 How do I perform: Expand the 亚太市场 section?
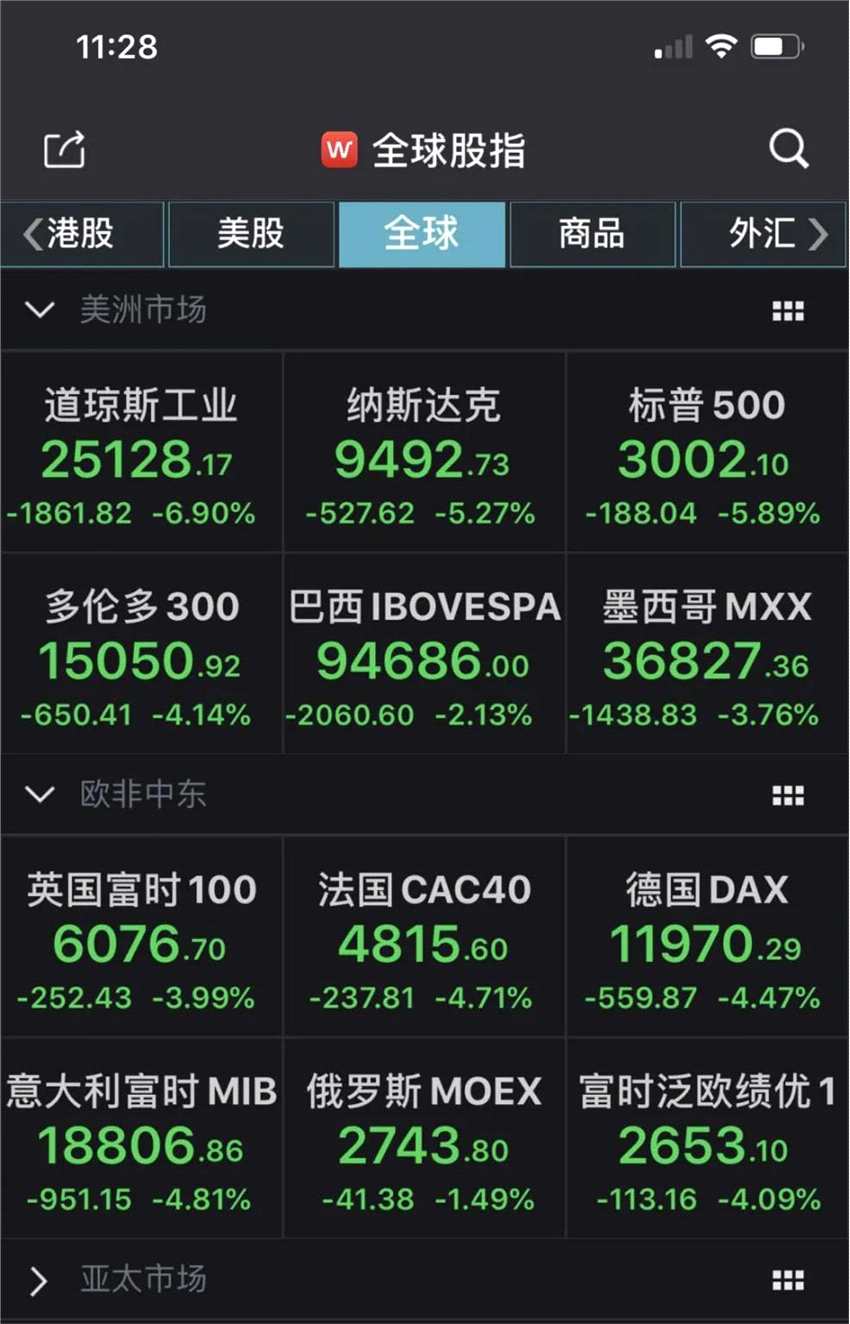(x=40, y=1280)
